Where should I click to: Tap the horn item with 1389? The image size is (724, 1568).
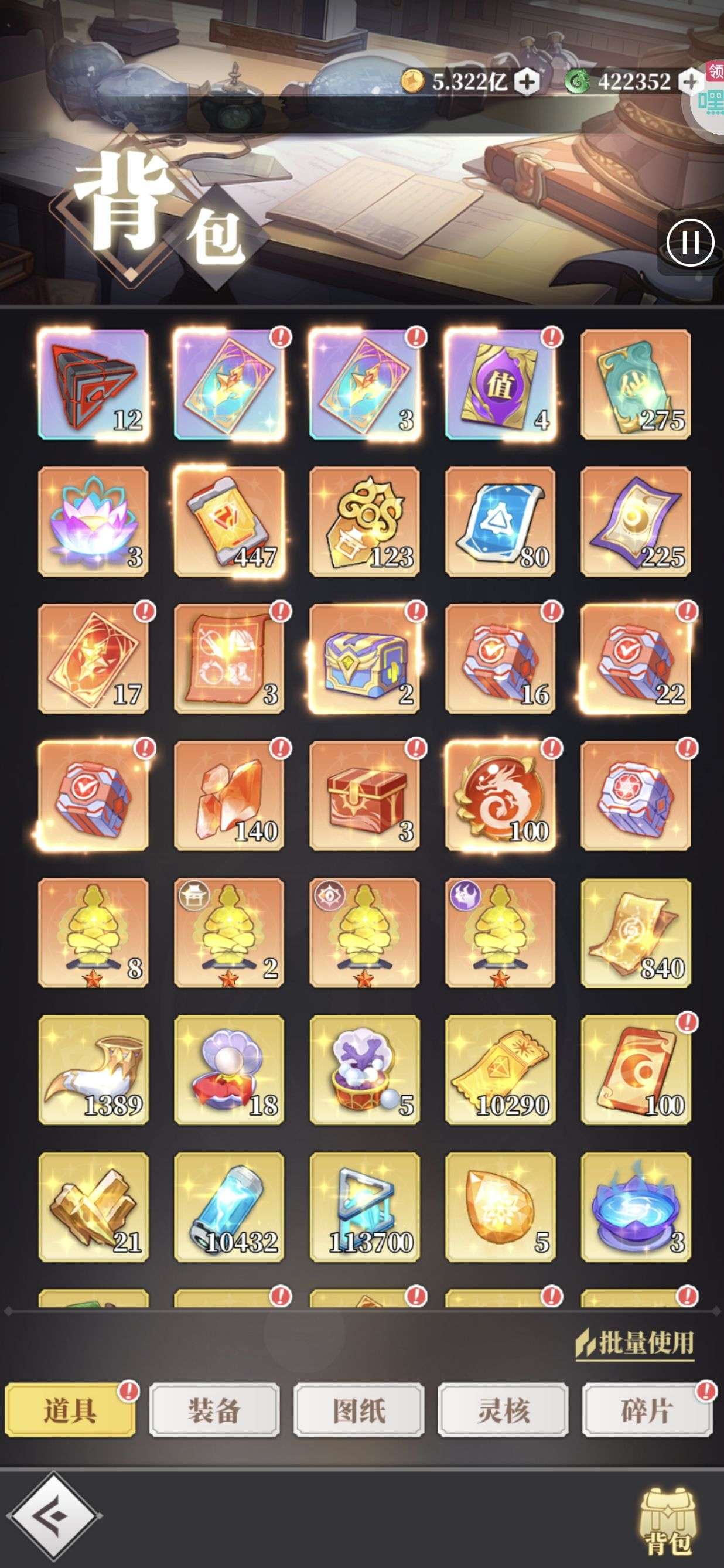[93, 1069]
